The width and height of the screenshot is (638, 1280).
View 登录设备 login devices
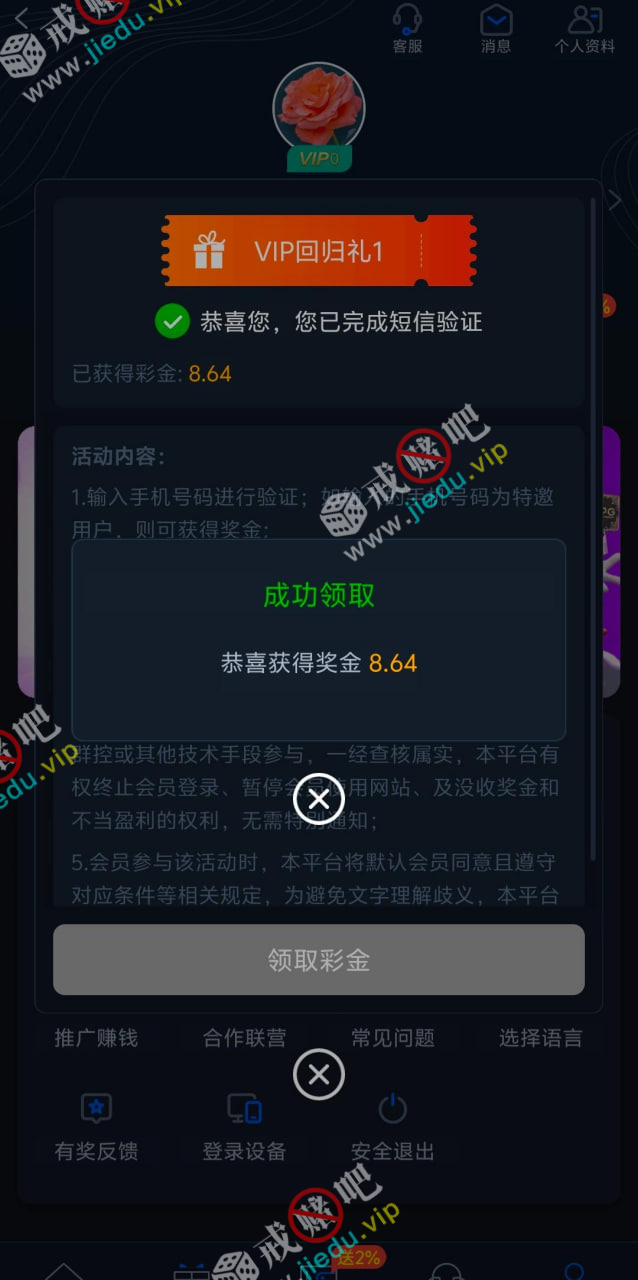coord(244,1127)
